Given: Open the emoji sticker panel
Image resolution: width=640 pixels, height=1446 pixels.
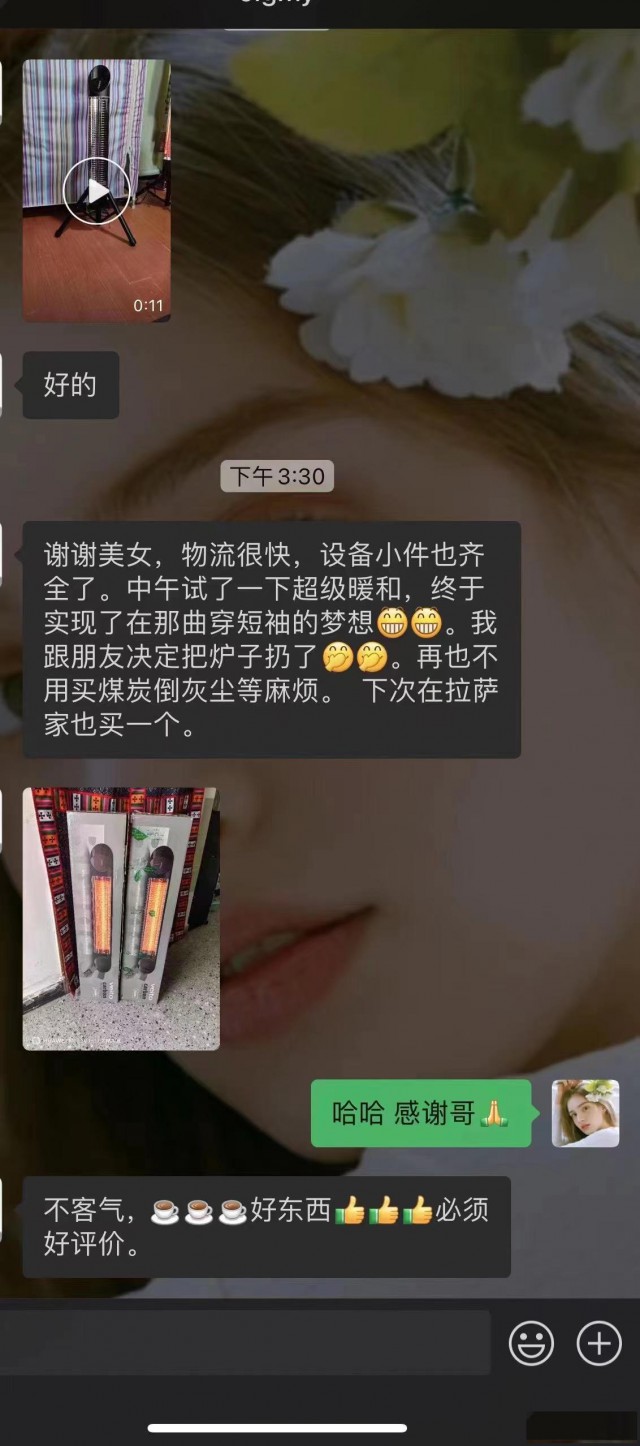Looking at the screenshot, I should tap(531, 1343).
